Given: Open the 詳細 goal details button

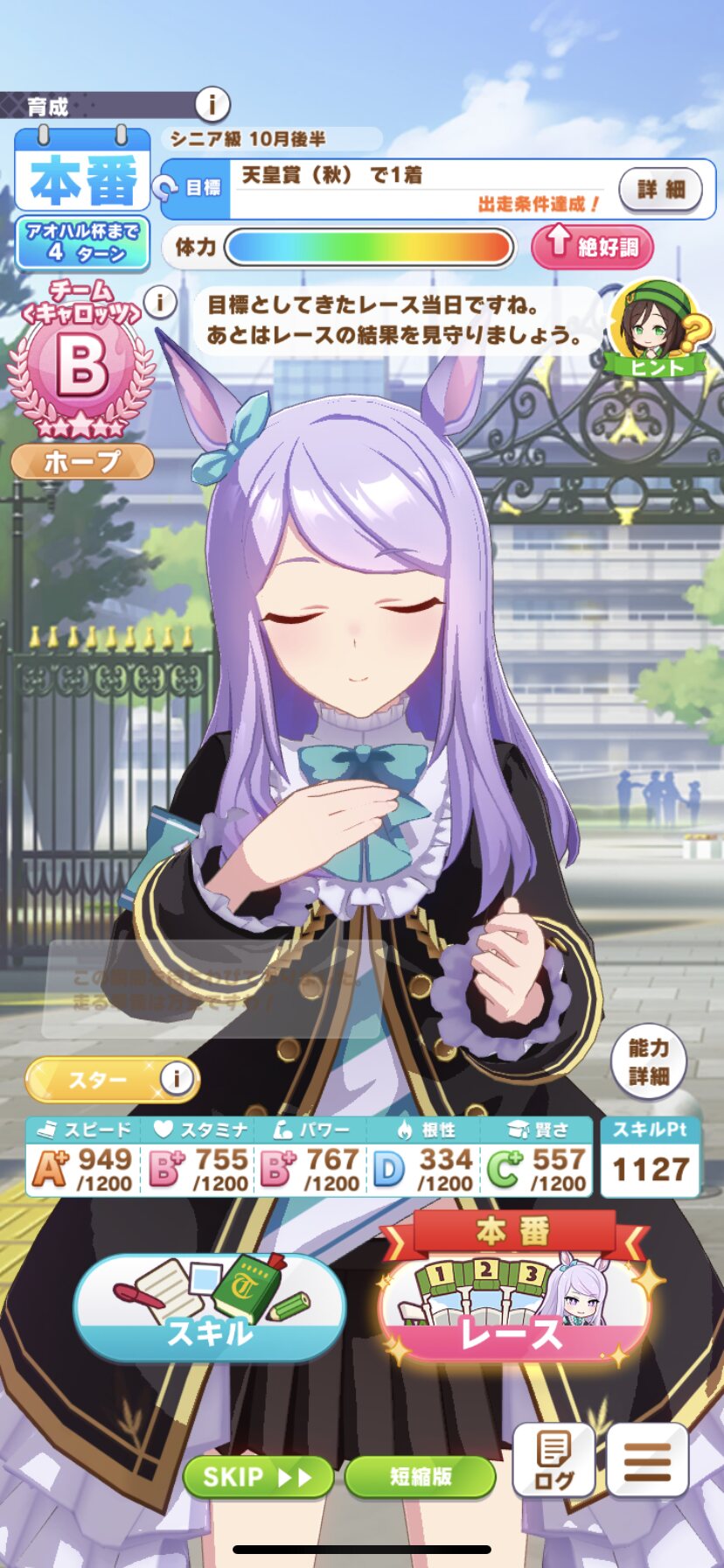Looking at the screenshot, I should click(660, 189).
